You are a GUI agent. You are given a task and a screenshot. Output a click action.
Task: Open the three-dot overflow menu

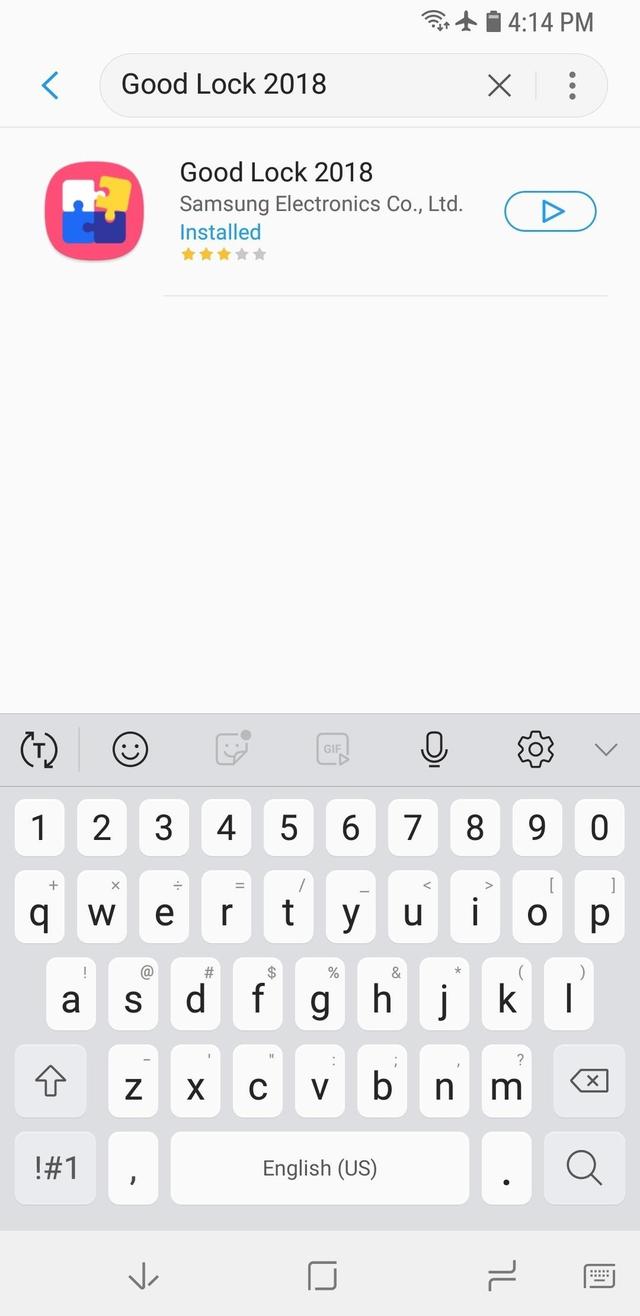572,85
